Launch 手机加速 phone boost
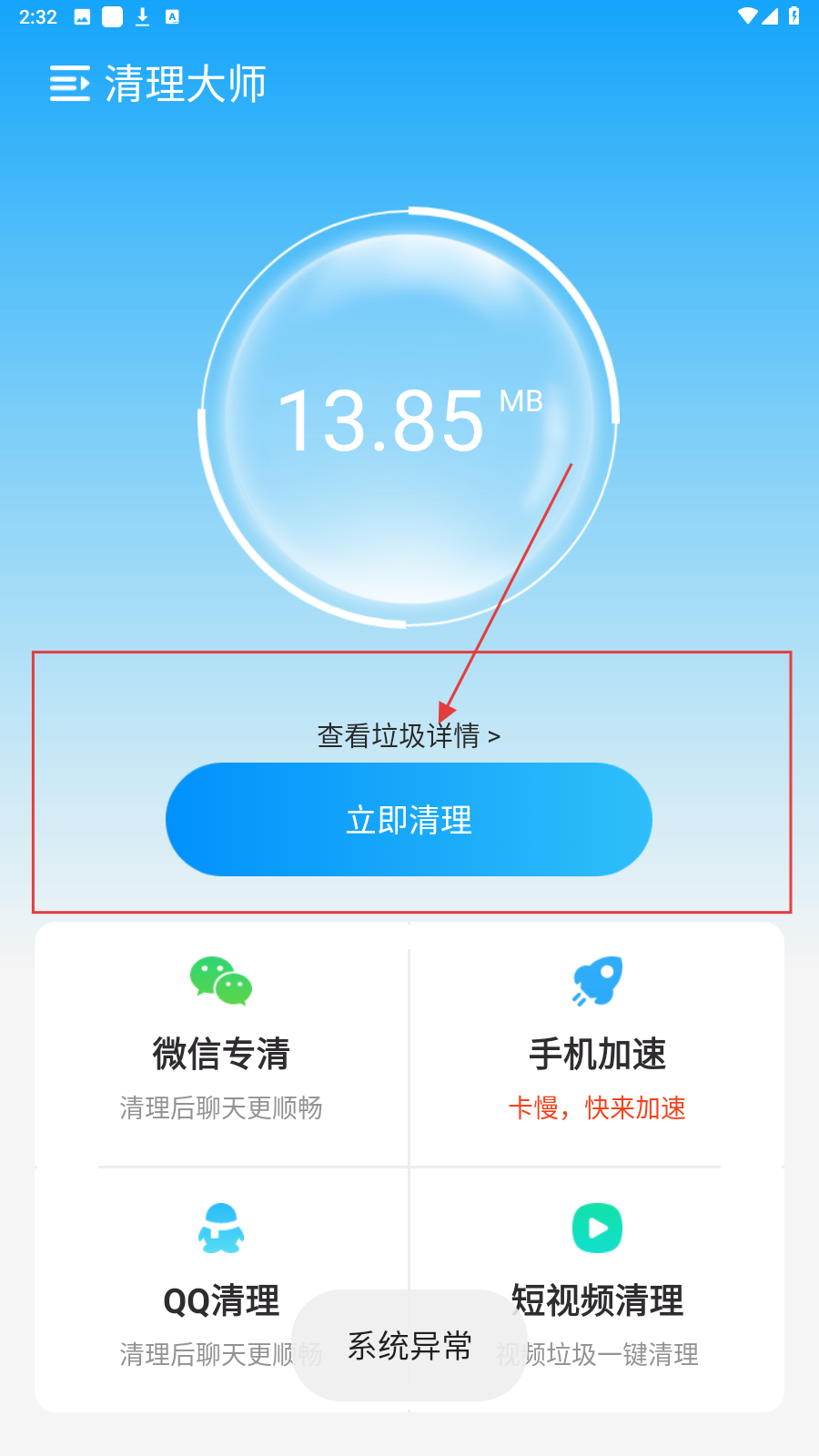 pos(597,1042)
